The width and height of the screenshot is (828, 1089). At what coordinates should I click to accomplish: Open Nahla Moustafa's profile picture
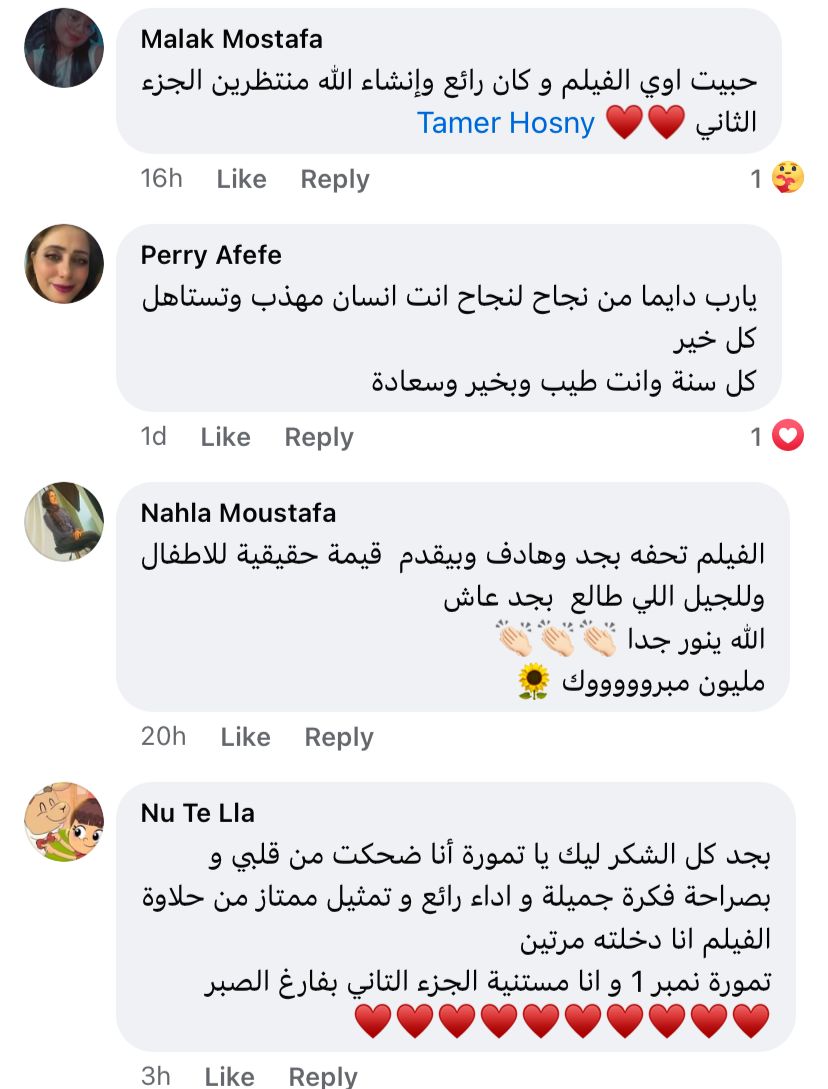[64, 522]
